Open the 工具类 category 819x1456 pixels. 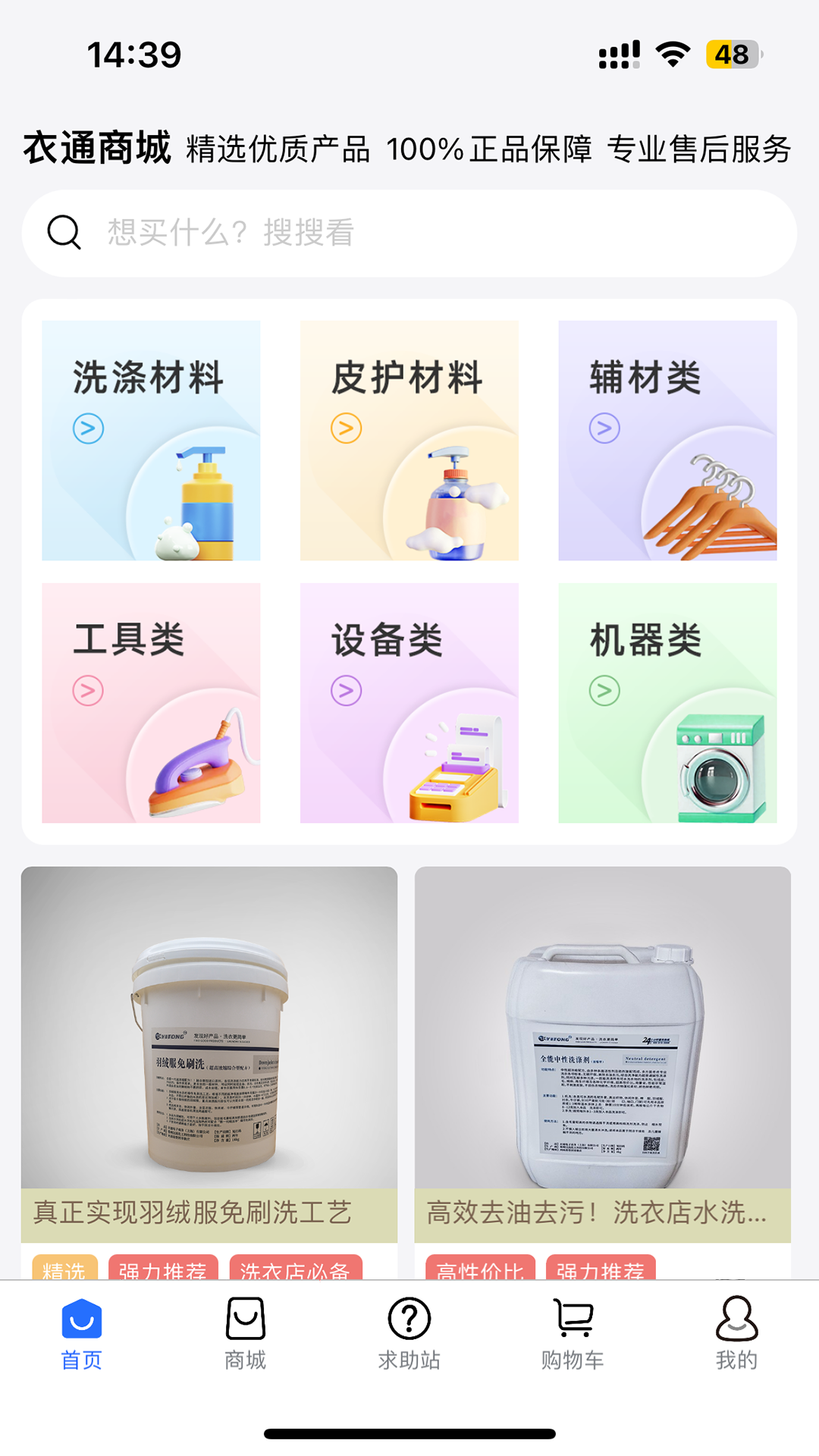click(151, 703)
